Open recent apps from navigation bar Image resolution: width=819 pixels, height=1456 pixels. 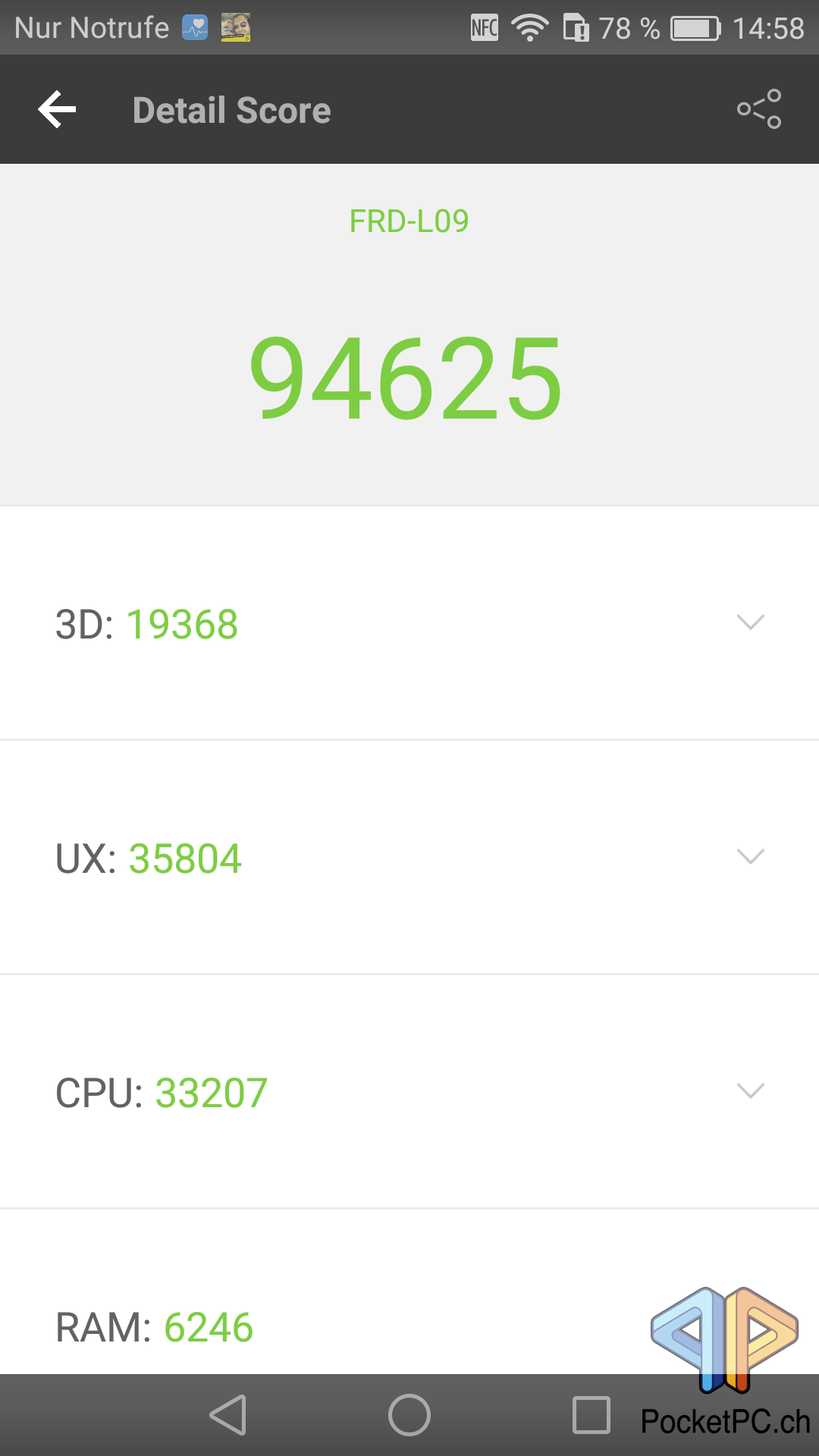point(591,1415)
